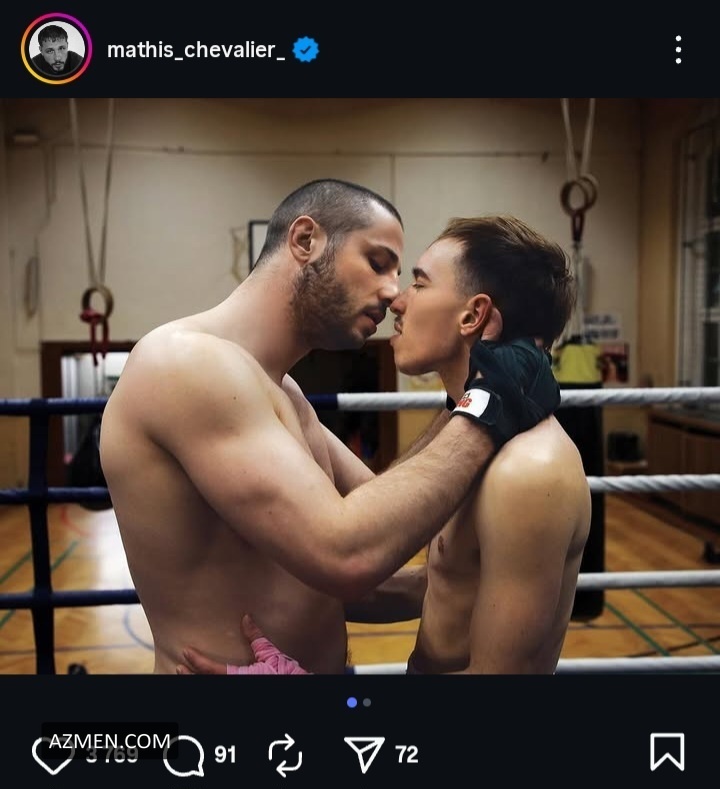Save the post with the bookmark icon
The width and height of the screenshot is (720, 789).
667,752
